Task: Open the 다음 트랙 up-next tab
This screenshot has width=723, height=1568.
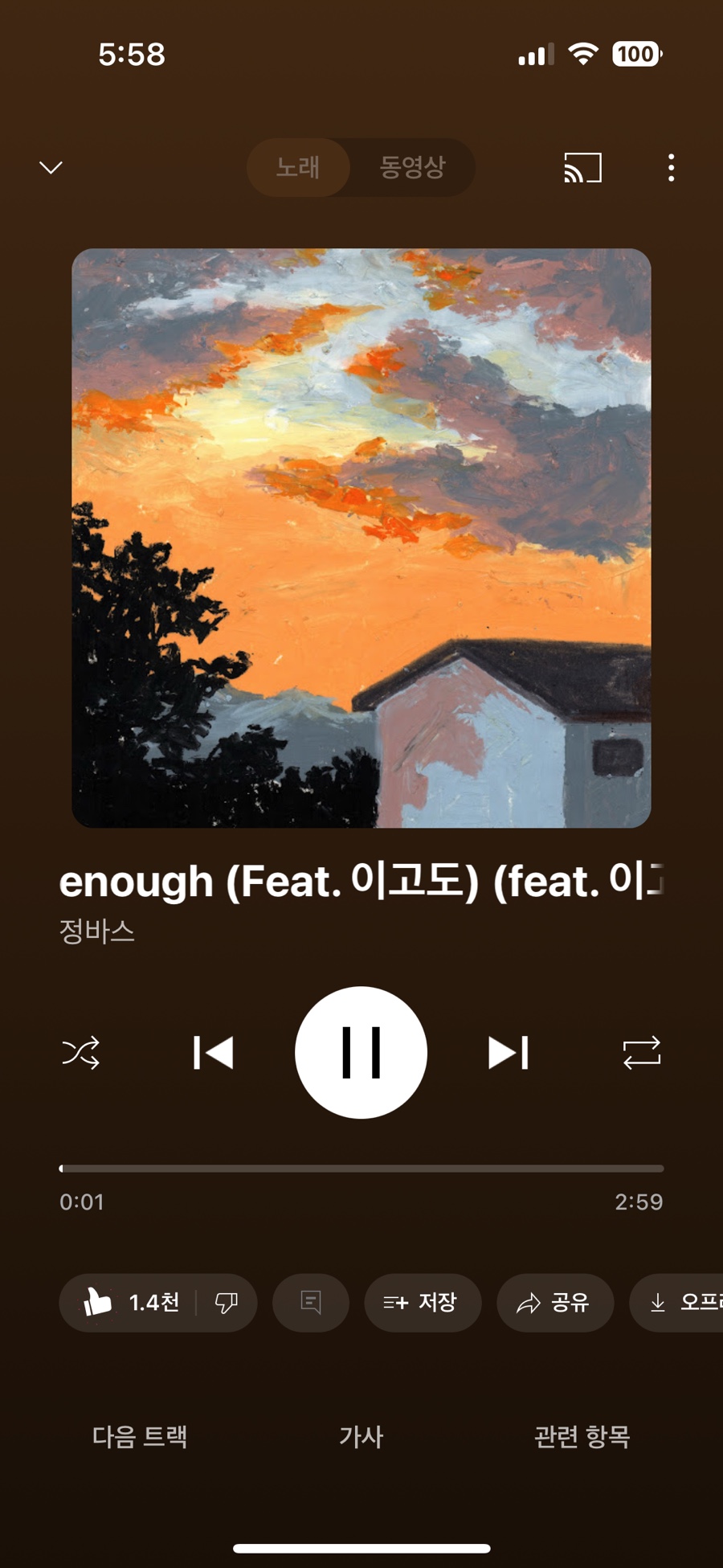Action: pos(140,1436)
